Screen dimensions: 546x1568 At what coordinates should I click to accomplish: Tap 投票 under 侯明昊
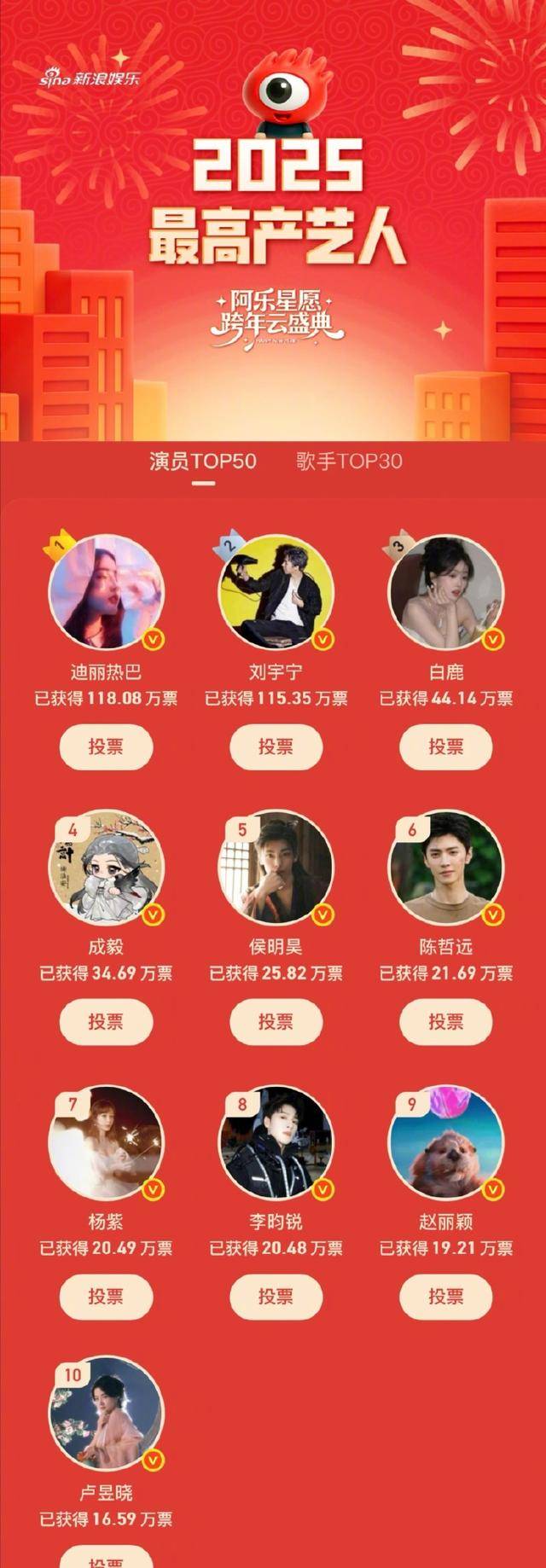pos(276,1021)
